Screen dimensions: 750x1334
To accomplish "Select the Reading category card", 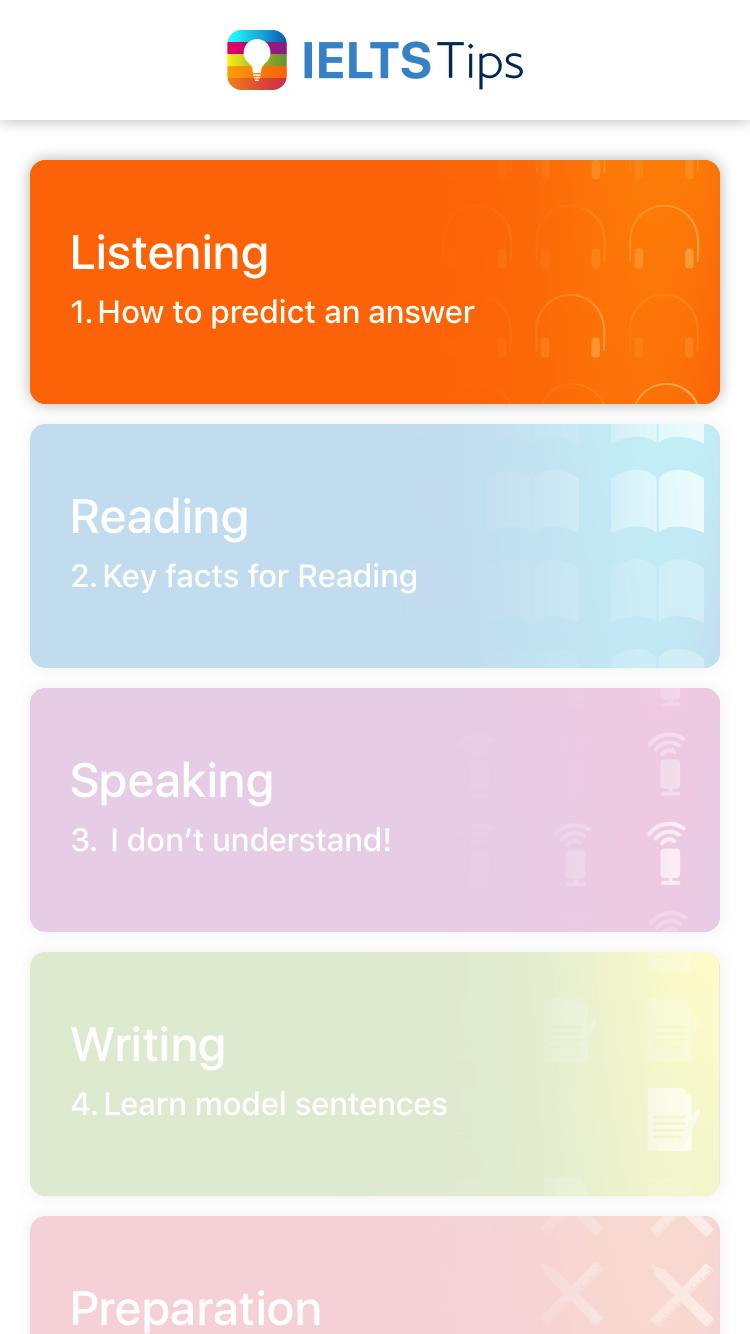I will [x=375, y=545].
